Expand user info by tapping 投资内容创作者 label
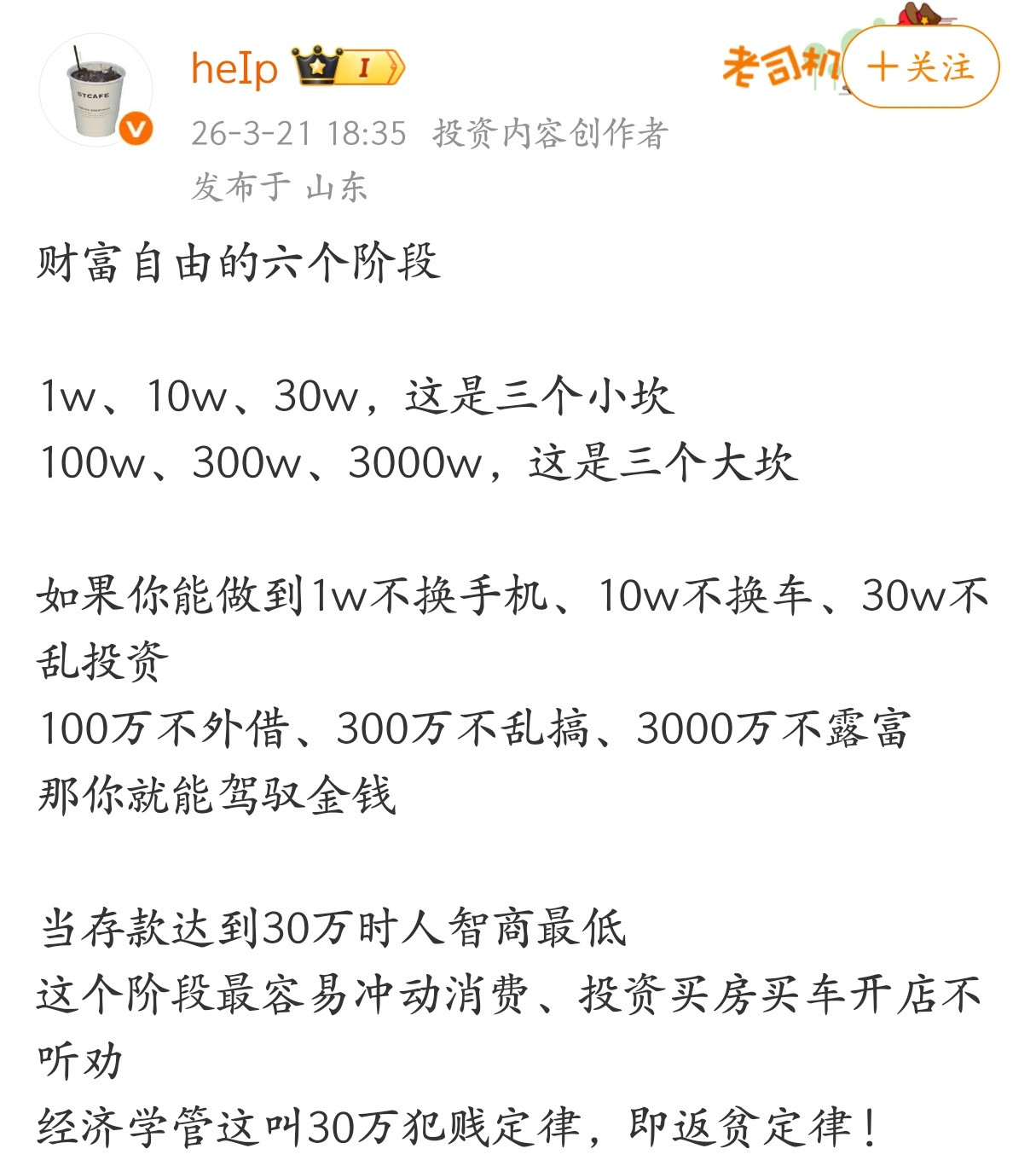The width and height of the screenshot is (1036, 1166). 550,135
